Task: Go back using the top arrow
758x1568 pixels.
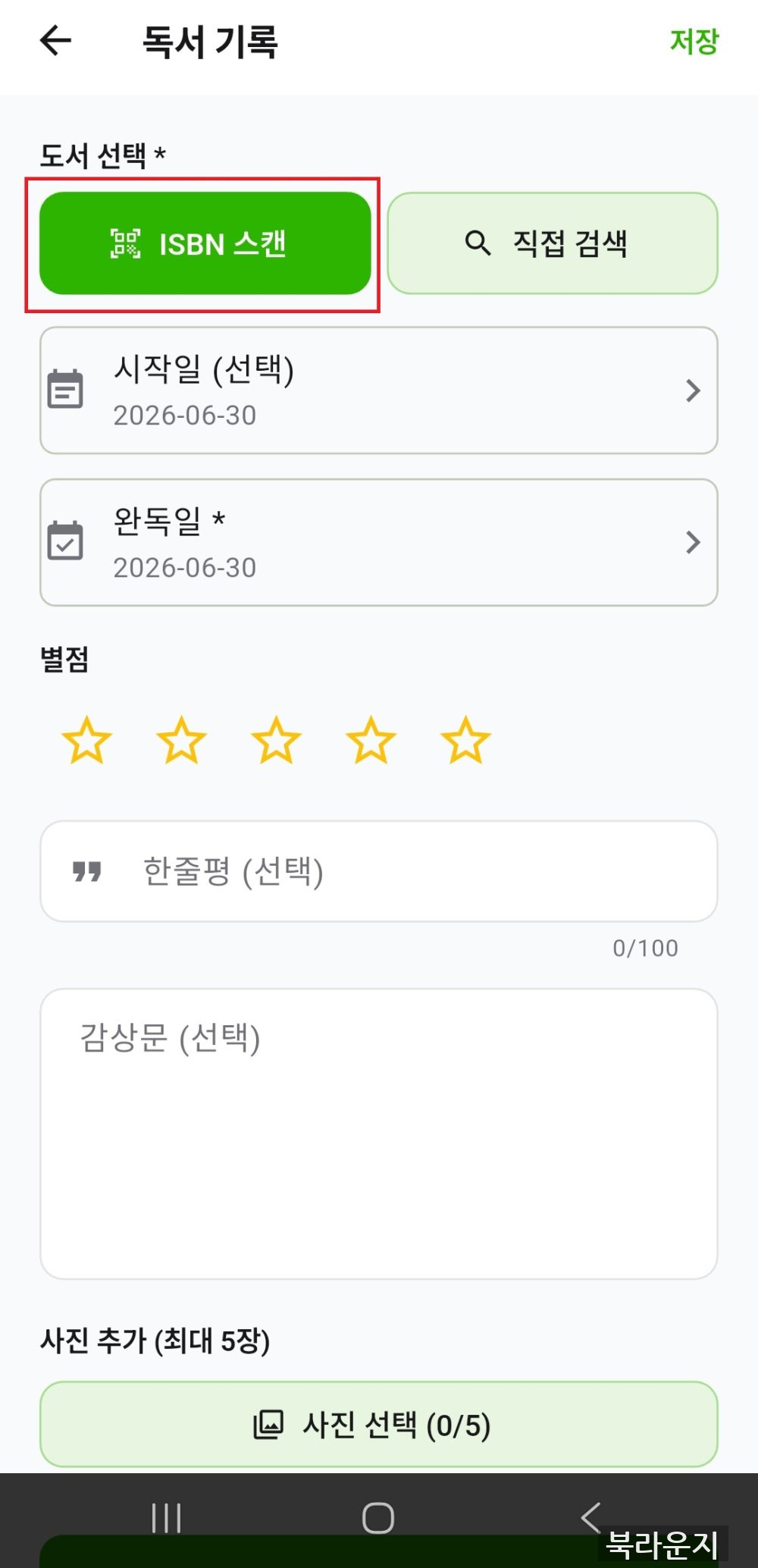Action: 55,41
